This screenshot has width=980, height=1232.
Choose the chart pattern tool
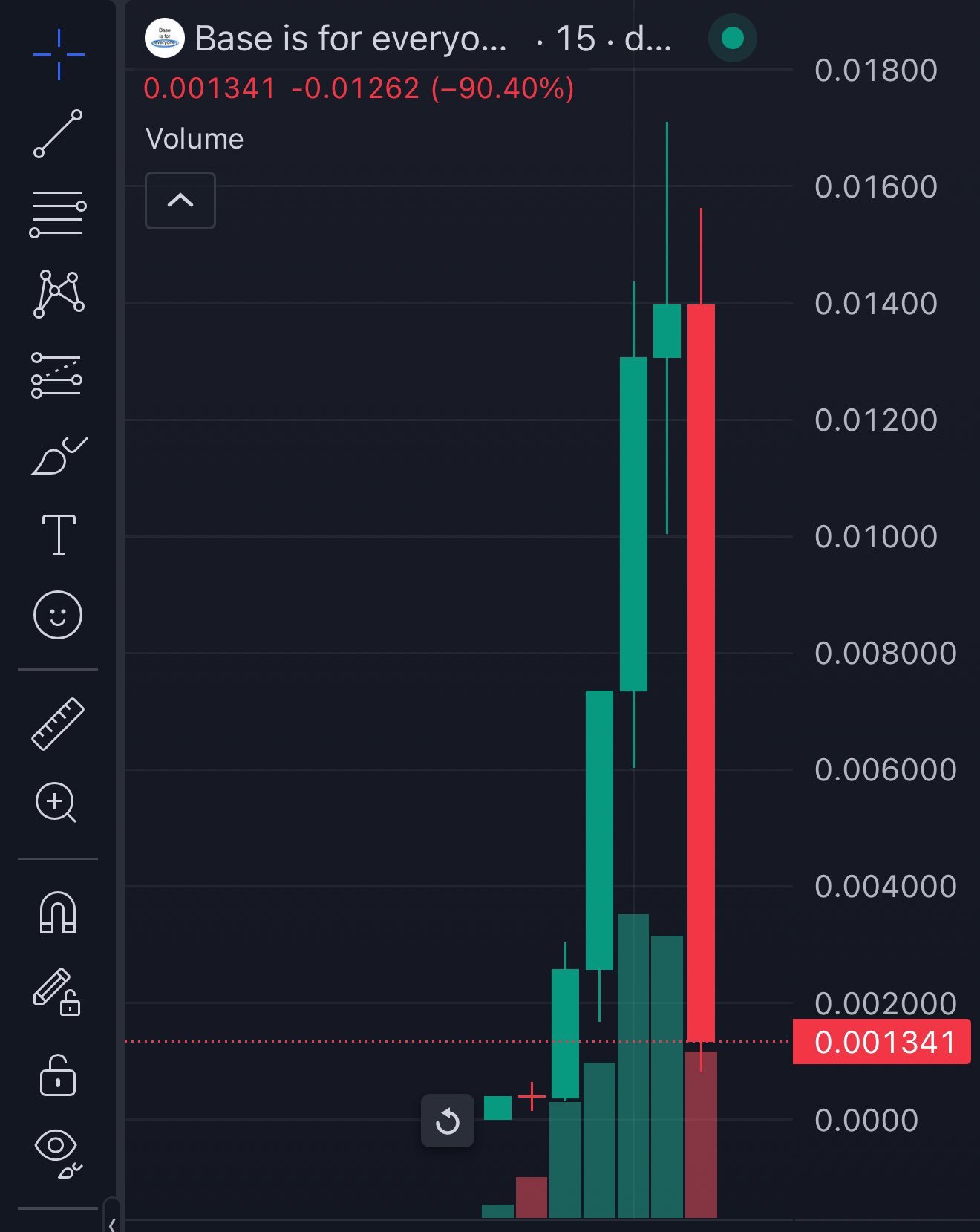point(58,294)
